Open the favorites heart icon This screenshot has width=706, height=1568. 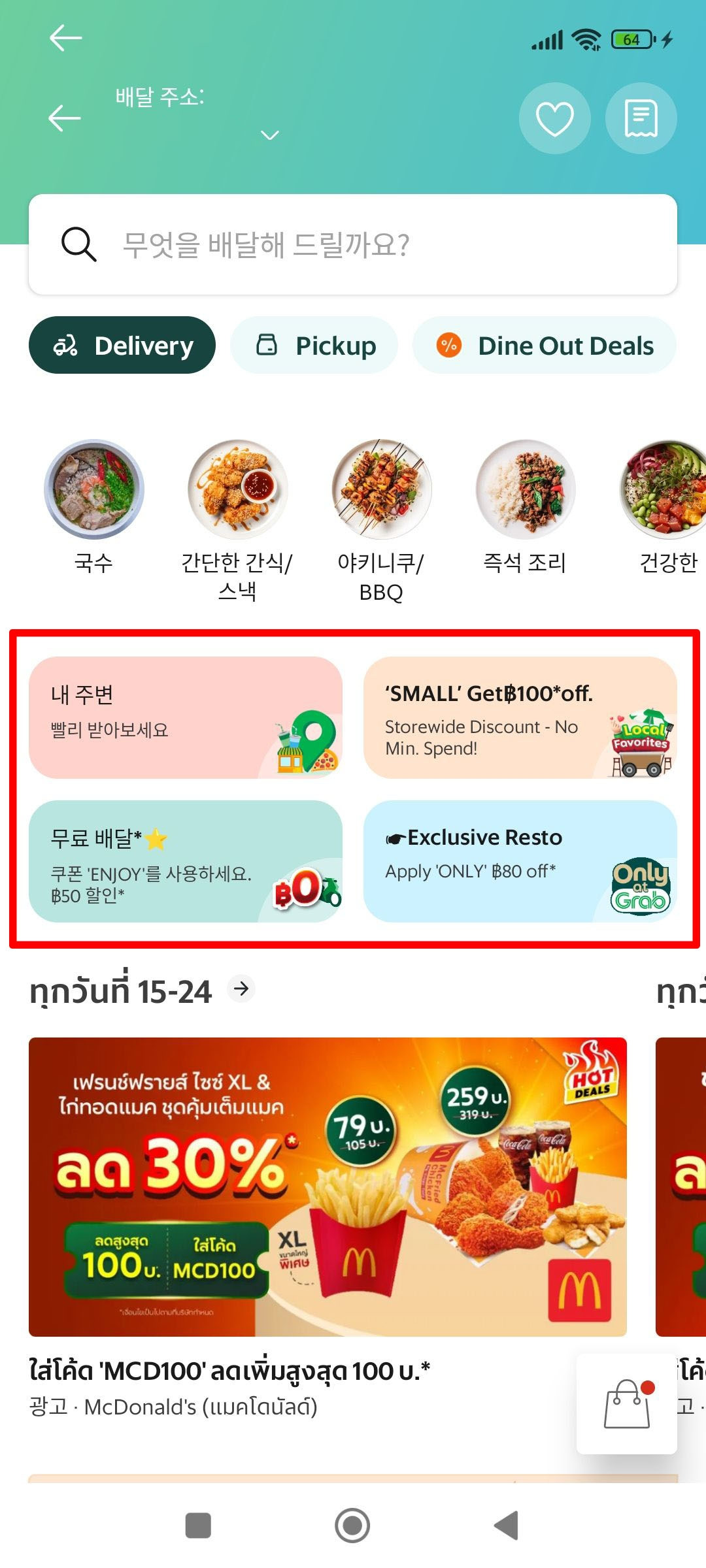tap(555, 118)
